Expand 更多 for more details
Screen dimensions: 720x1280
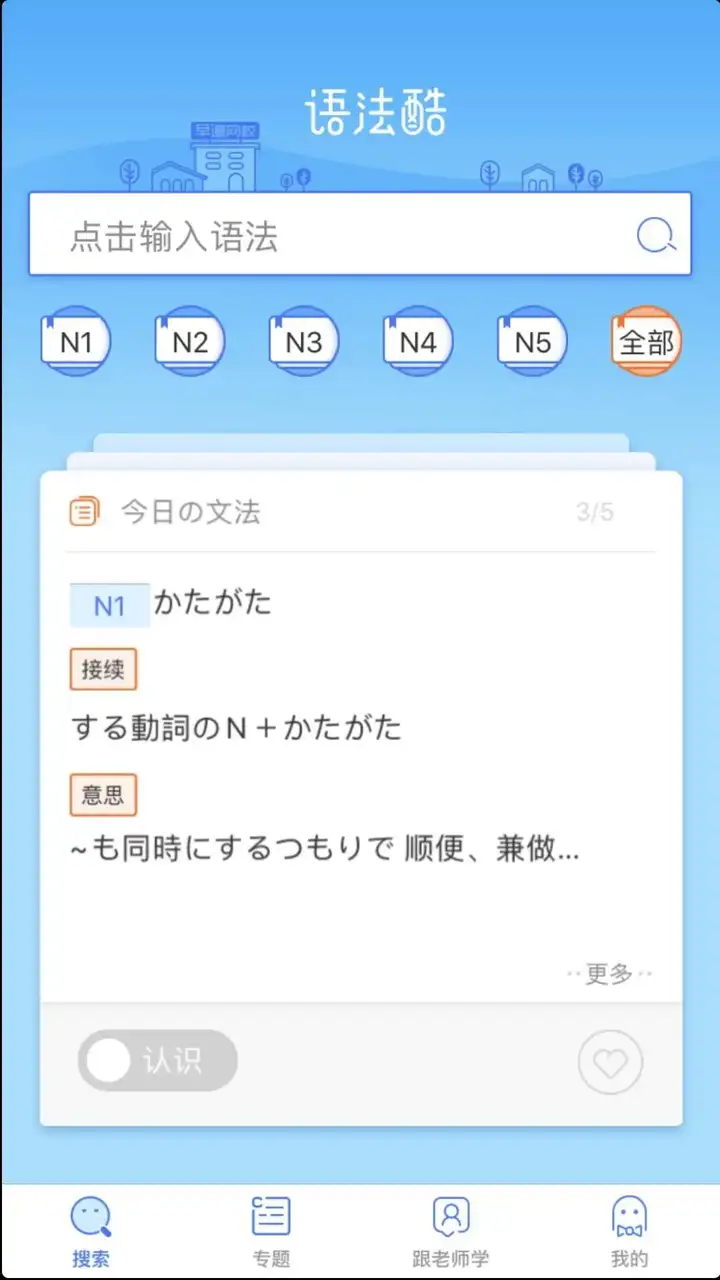[609, 973]
